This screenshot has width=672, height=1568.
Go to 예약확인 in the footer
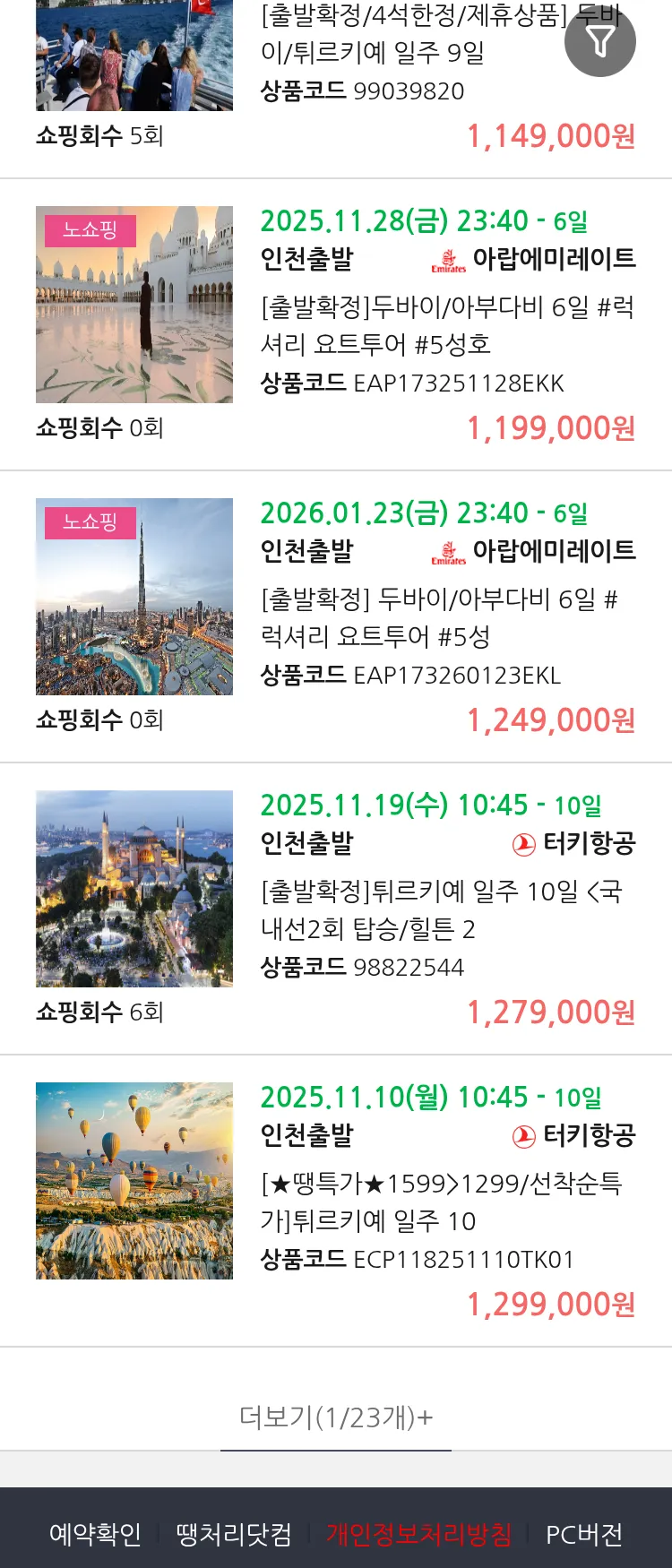(95, 1534)
